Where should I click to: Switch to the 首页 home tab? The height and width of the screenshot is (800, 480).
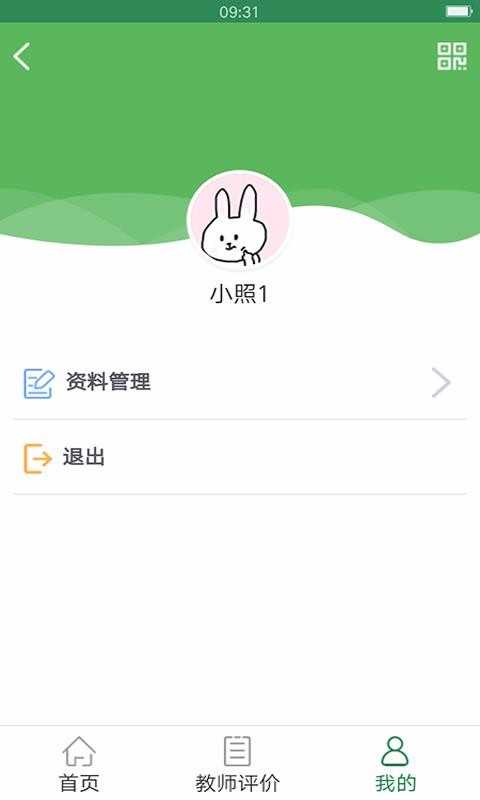[79, 764]
